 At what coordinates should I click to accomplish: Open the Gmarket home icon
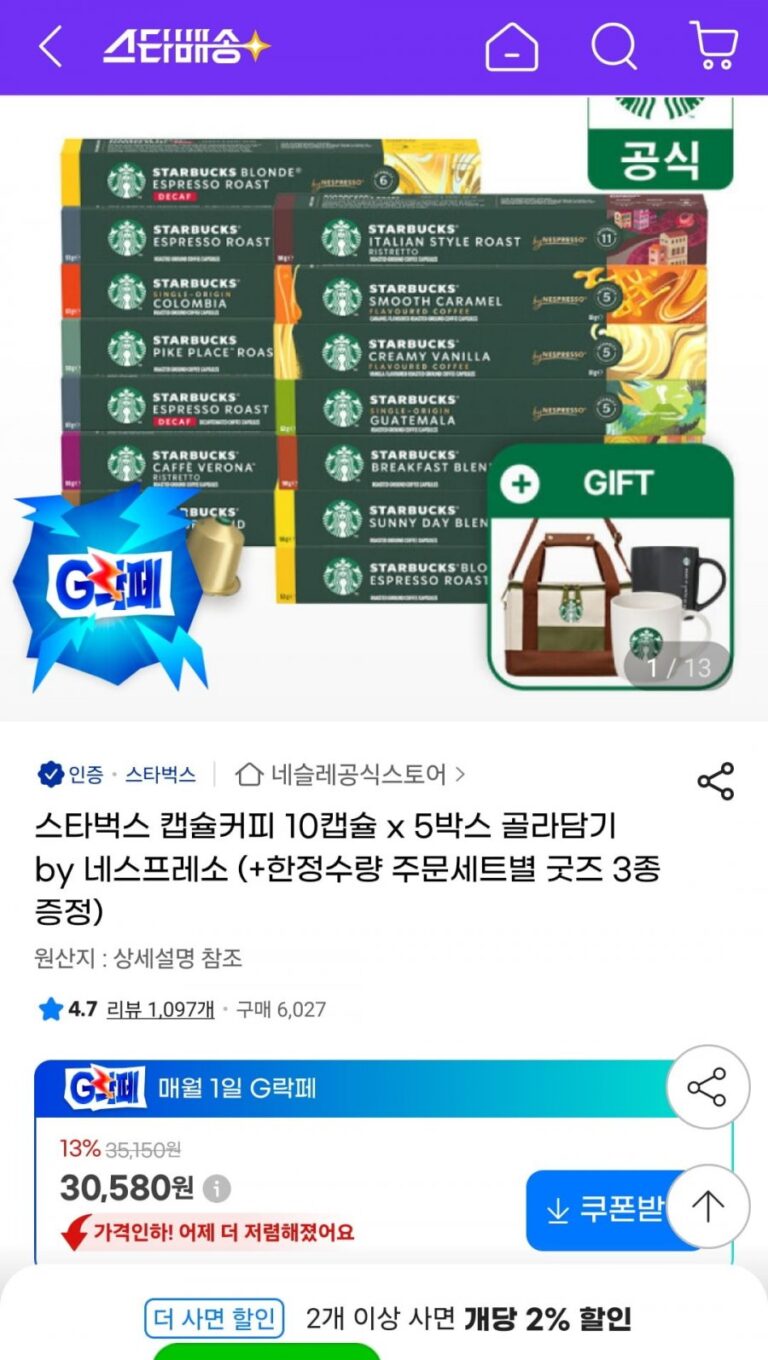pyautogui.click(x=511, y=47)
